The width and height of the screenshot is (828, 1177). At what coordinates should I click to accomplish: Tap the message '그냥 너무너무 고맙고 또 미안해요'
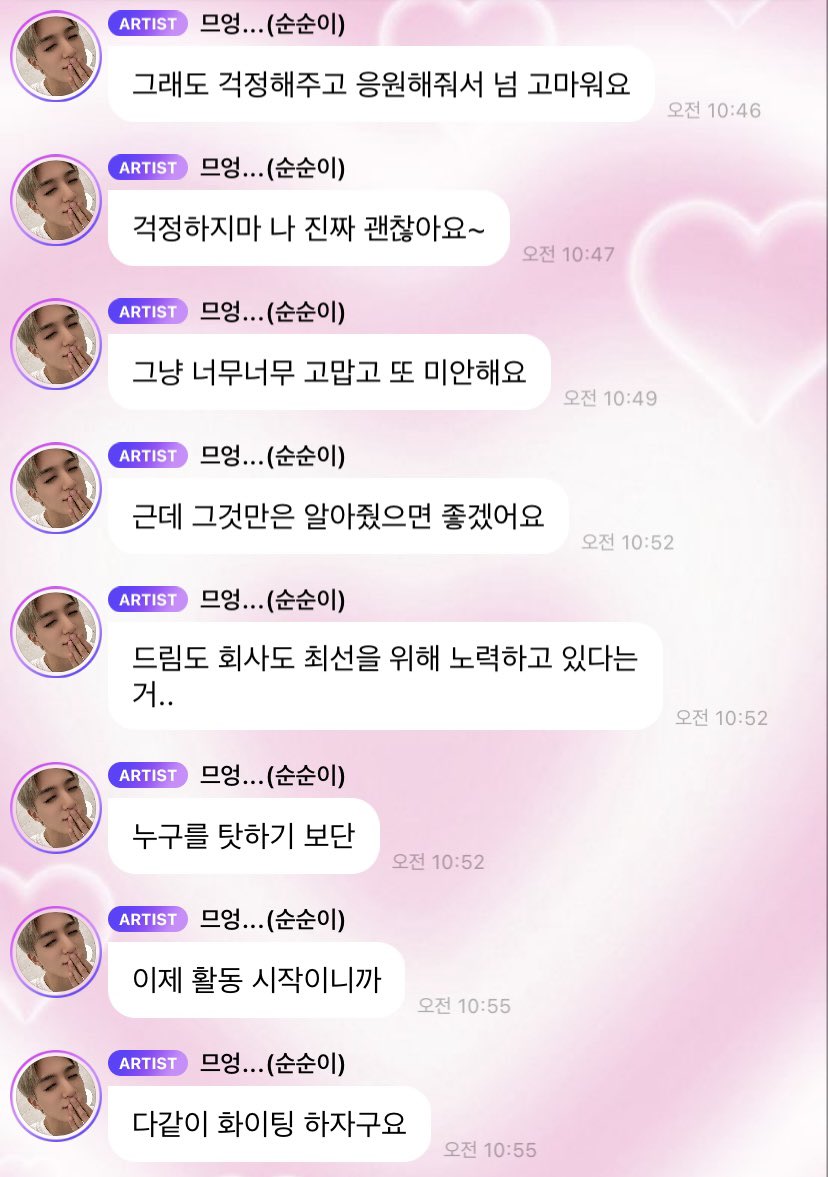click(x=335, y=372)
